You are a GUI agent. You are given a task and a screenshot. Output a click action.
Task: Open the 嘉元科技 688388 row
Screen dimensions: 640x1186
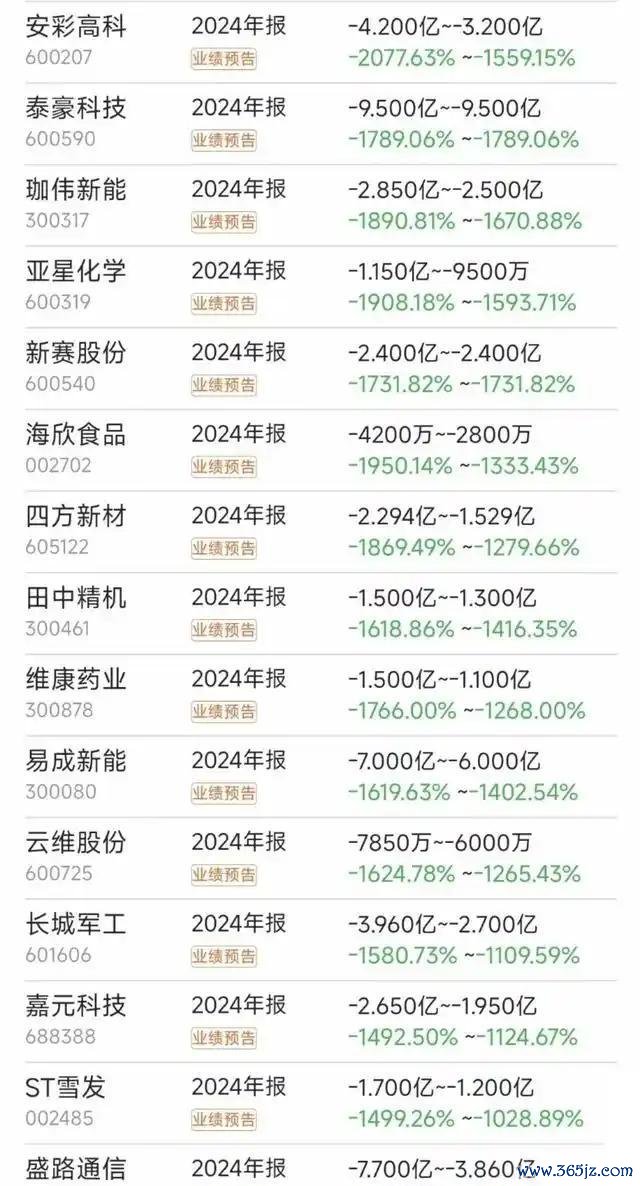[x=321, y=1023]
